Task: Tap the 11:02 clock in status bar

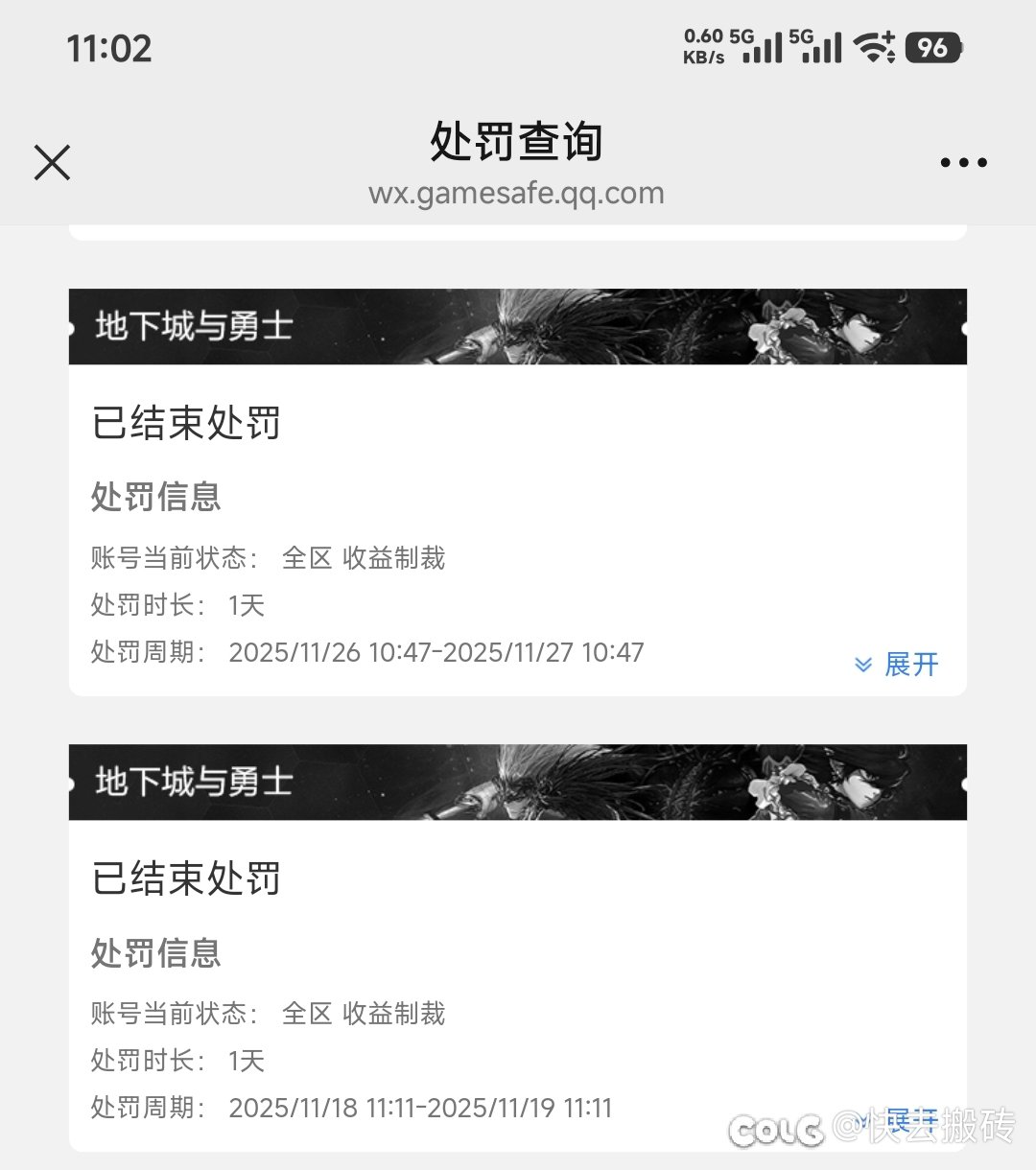Action: tap(111, 48)
